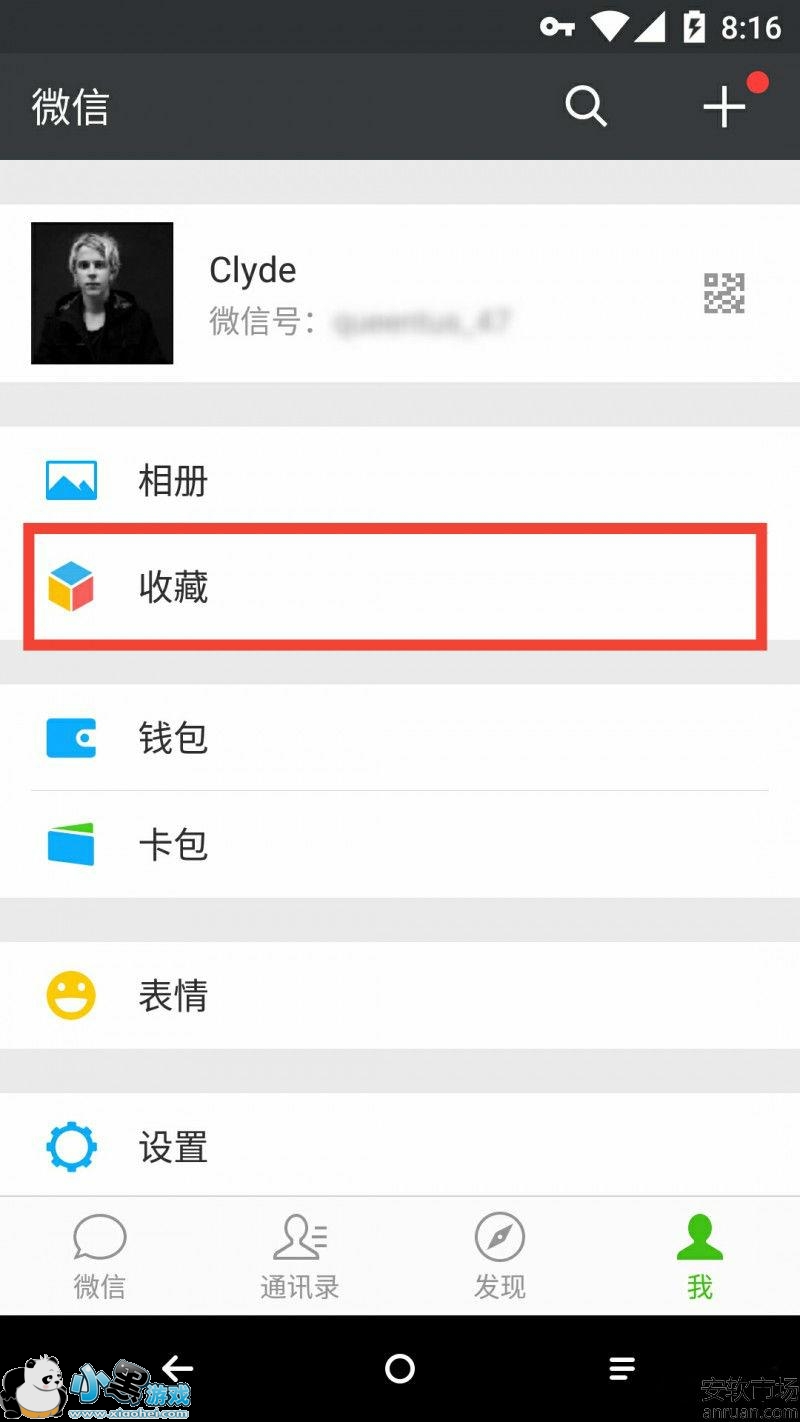Open 卡包 card pack
800x1422 pixels.
(x=400, y=845)
